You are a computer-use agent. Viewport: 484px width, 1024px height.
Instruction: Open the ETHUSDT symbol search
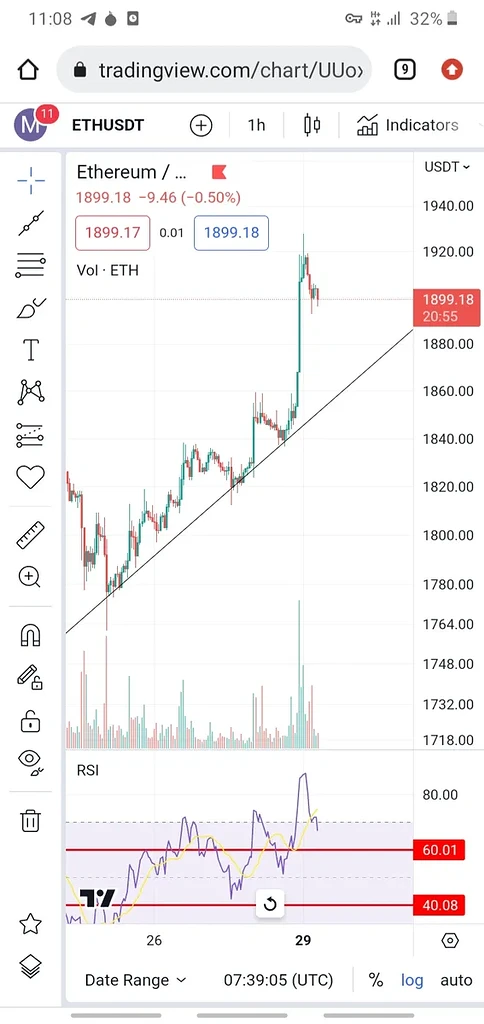[108, 125]
